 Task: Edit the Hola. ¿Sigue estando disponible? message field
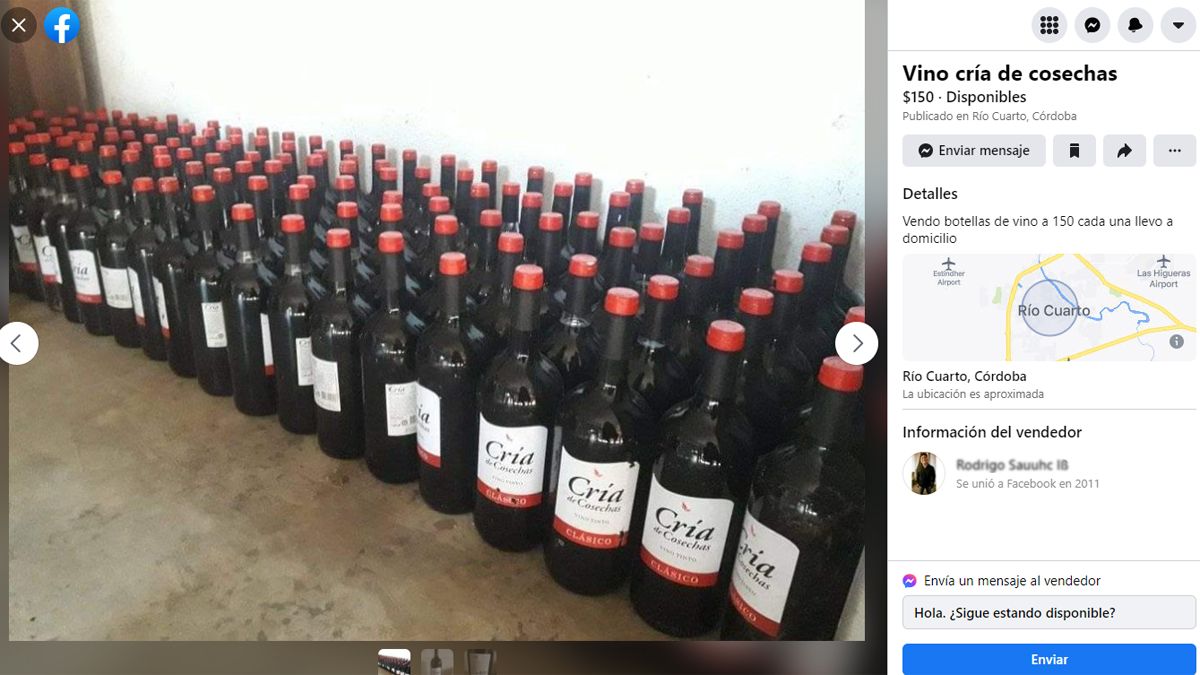pyautogui.click(x=1048, y=612)
